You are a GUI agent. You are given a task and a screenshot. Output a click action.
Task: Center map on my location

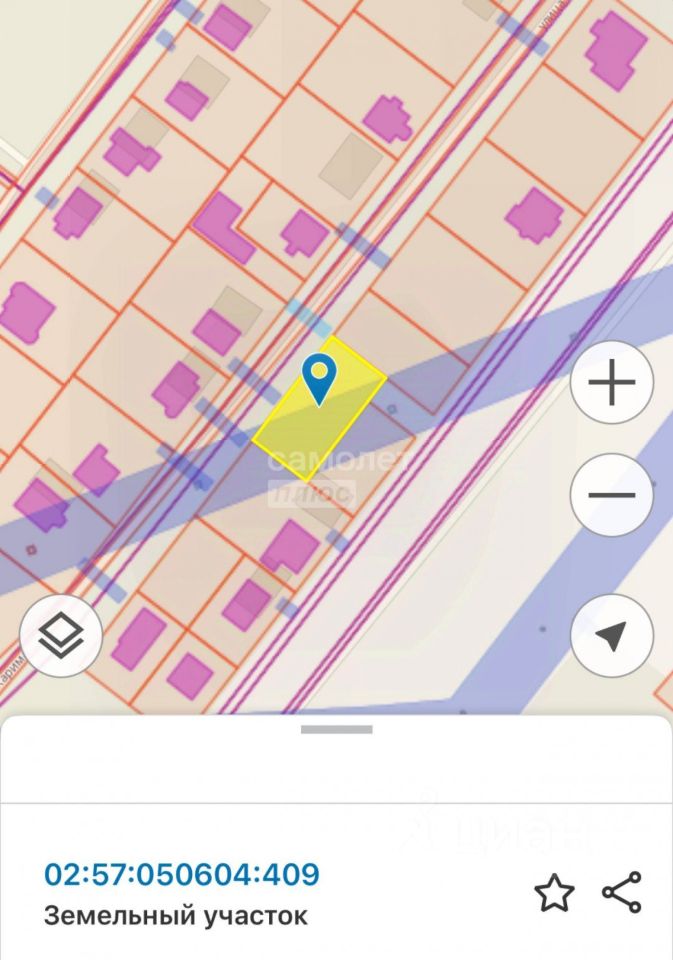coord(611,635)
